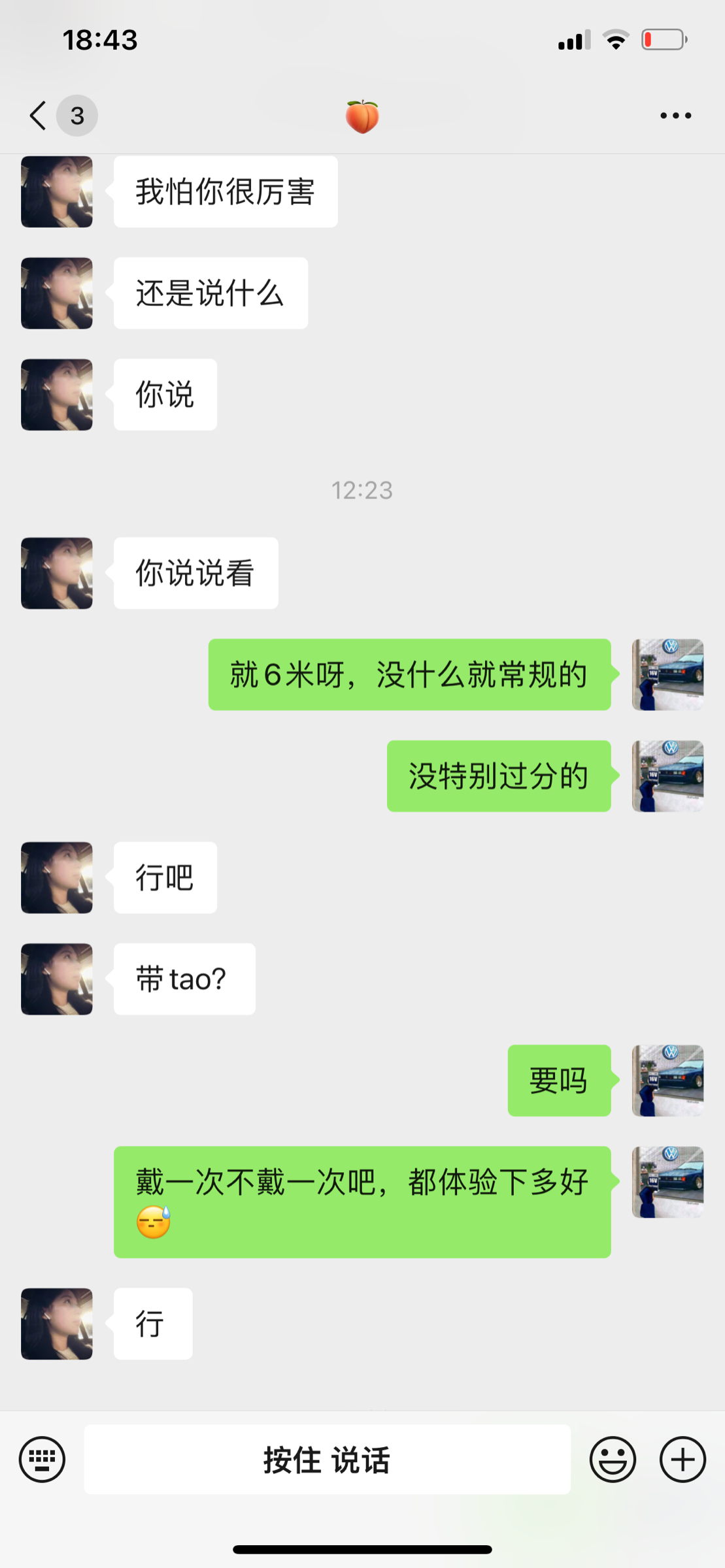This screenshot has width=725, height=1568.
Task: Open own avatar beside 没特别过分的
Action: coord(667,776)
